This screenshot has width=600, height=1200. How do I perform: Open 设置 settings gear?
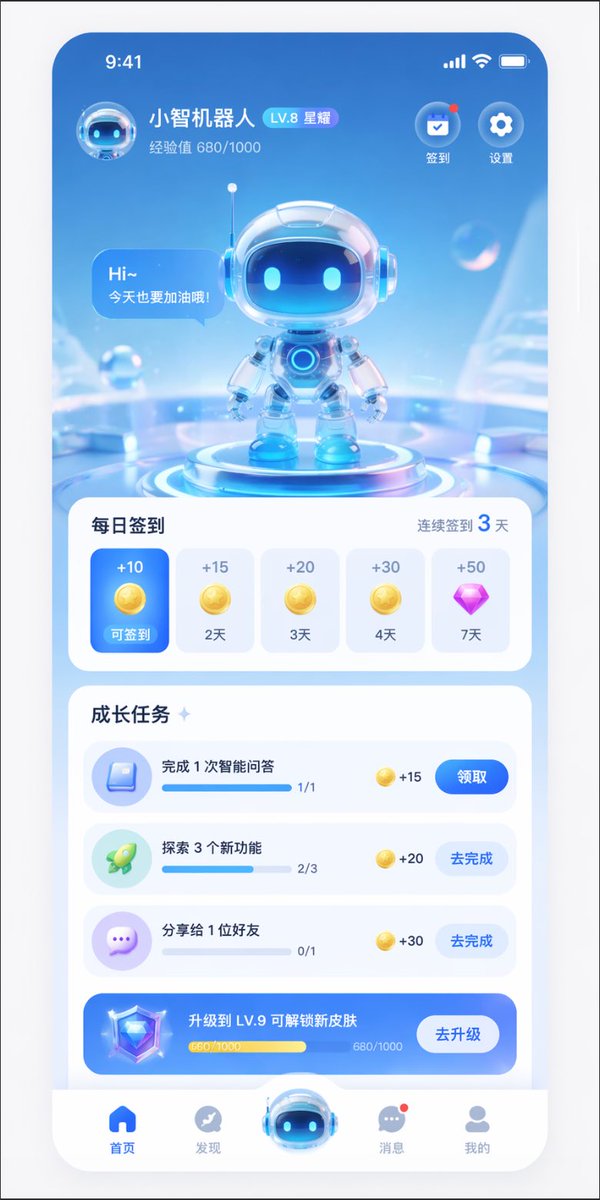(x=501, y=125)
